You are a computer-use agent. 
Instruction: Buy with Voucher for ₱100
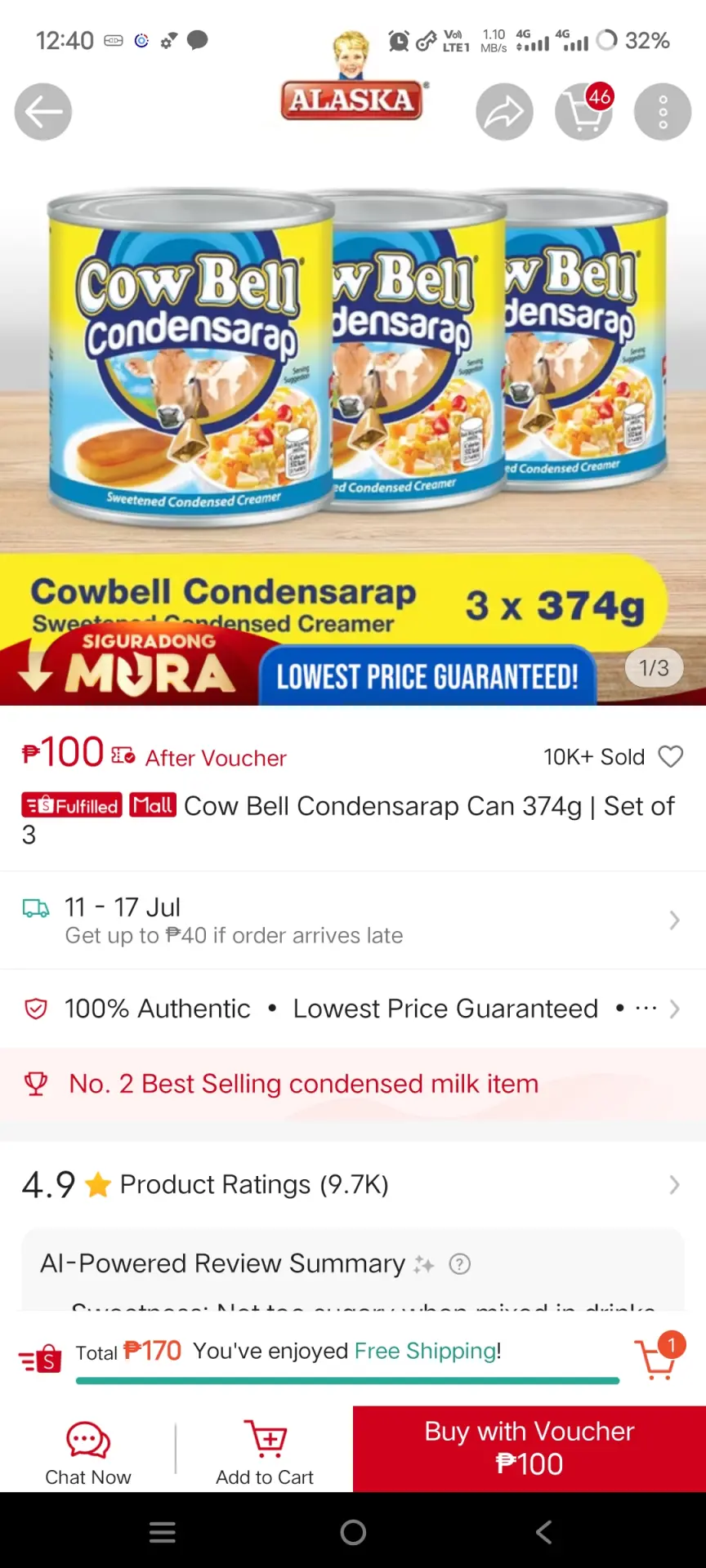529,1449
